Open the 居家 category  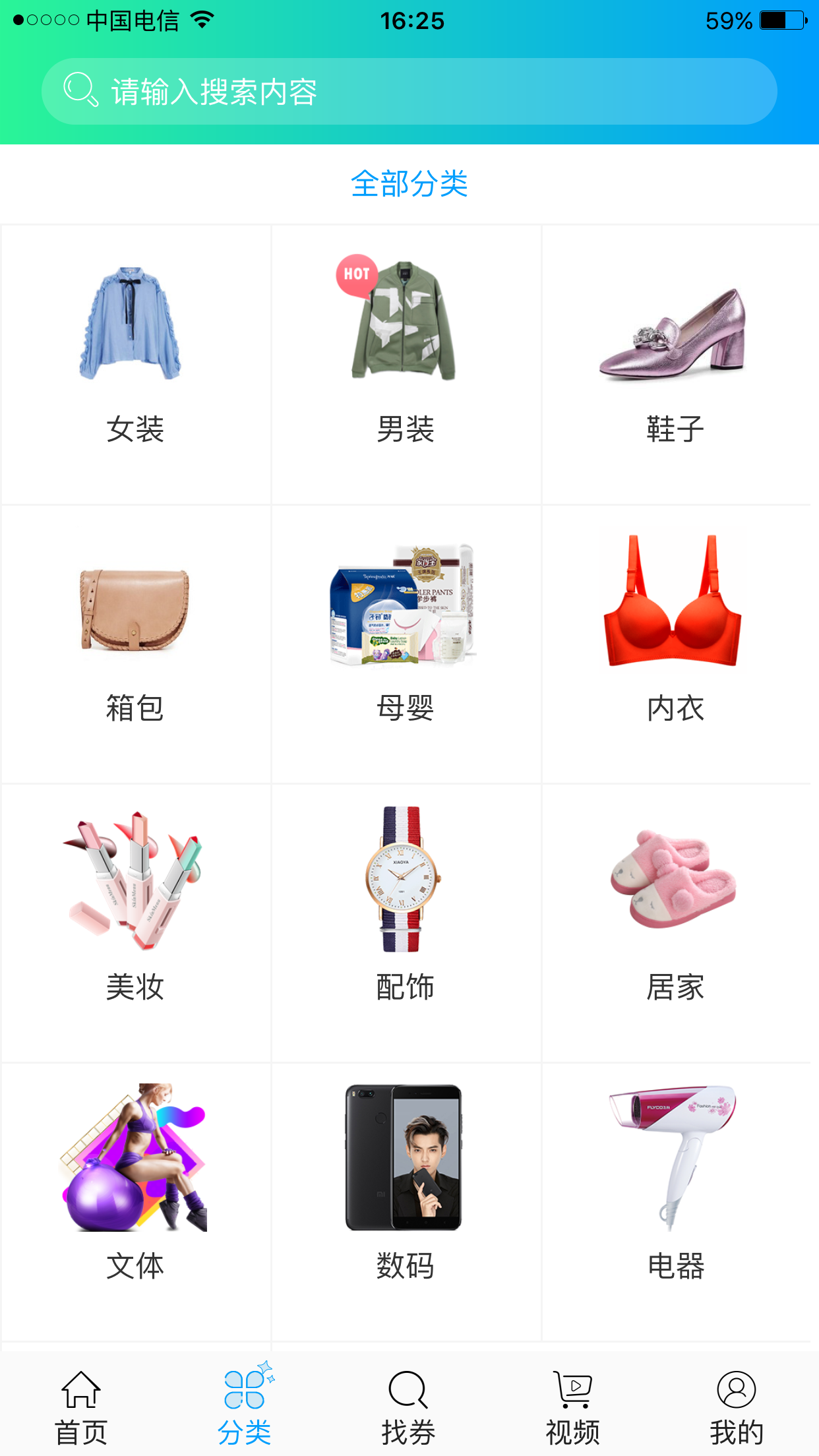pyautogui.click(x=676, y=923)
